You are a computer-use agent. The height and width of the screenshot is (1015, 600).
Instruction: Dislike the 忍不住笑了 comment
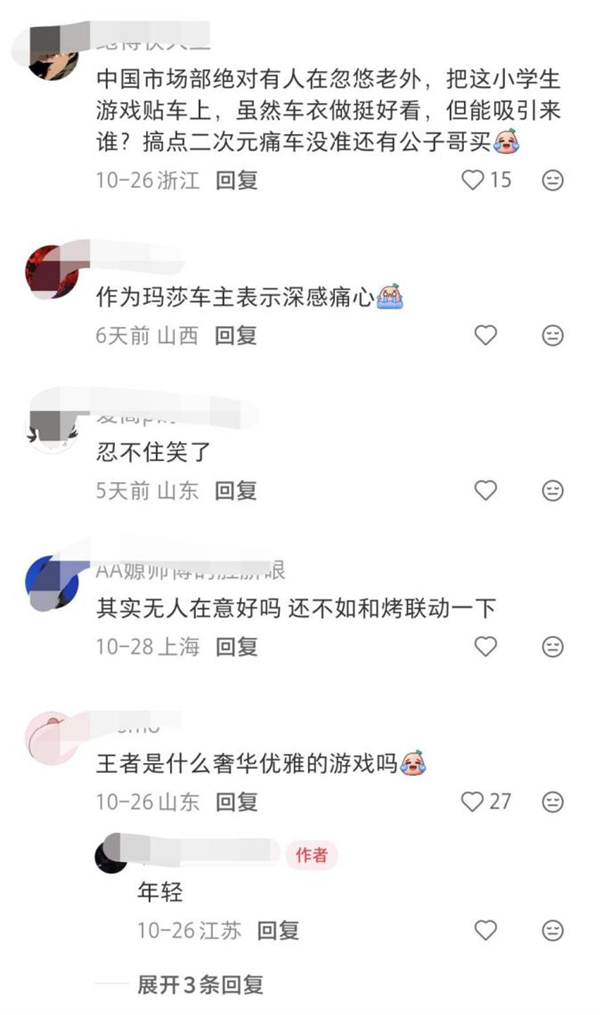(552, 490)
